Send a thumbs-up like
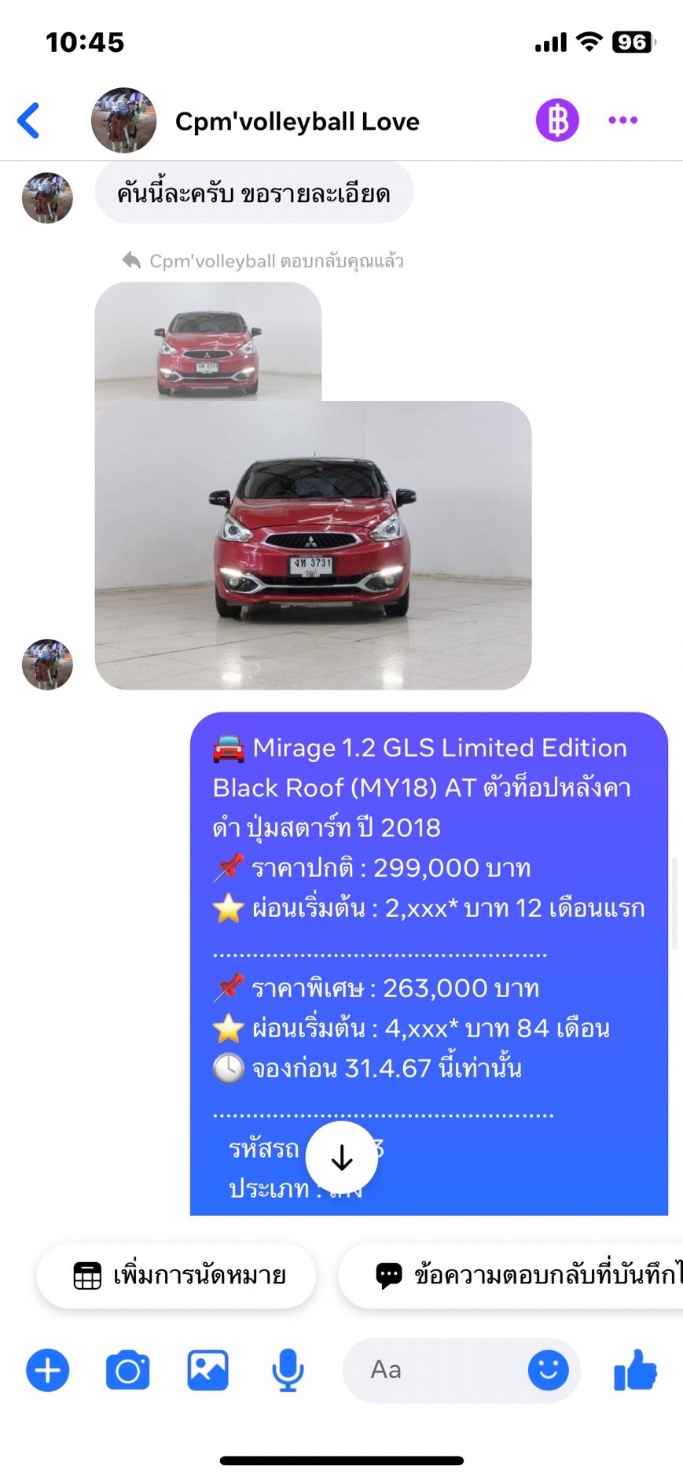This screenshot has width=683, height=1480. pyautogui.click(x=635, y=1370)
